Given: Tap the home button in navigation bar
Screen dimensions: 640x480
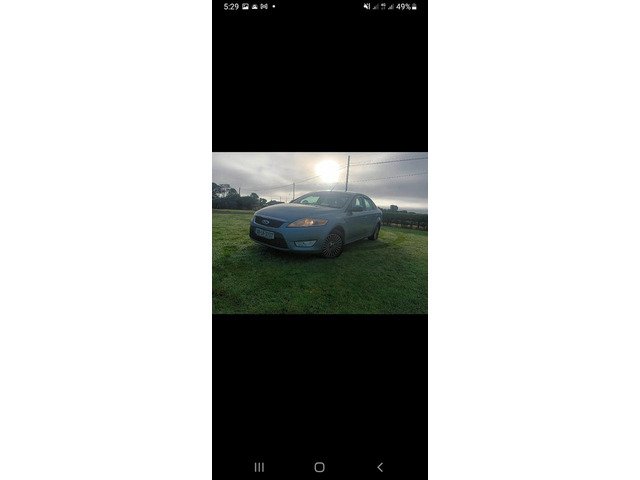Looking at the screenshot, I should click(x=319, y=467).
